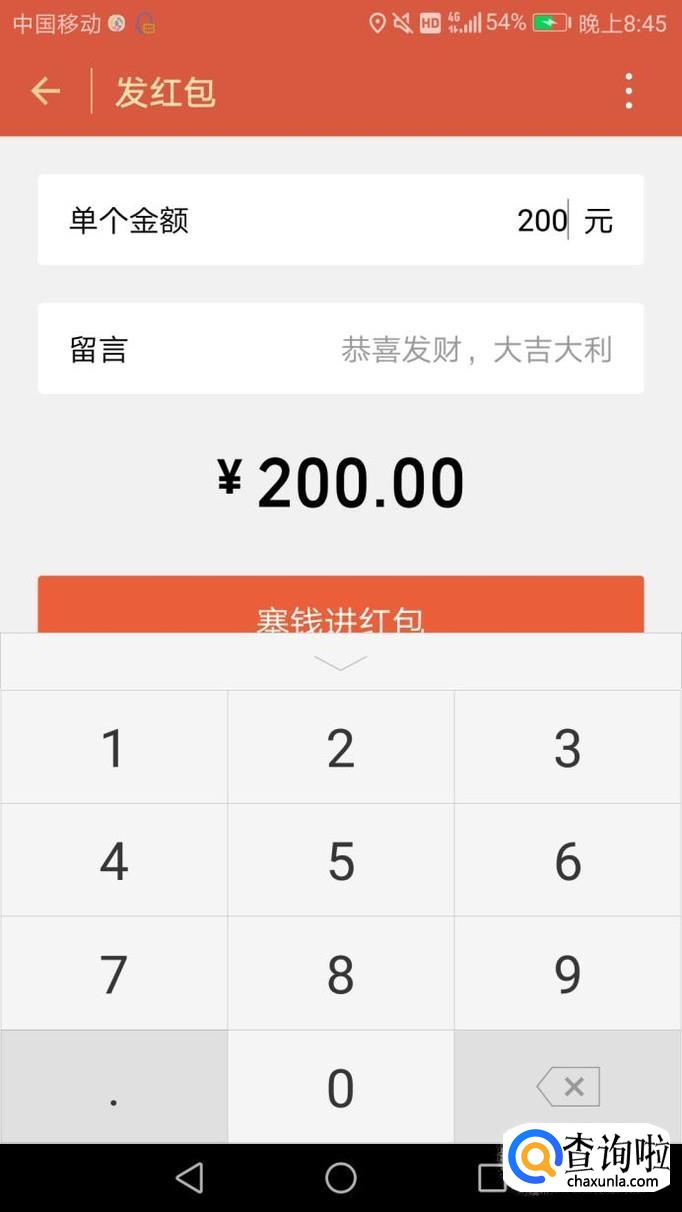Collapse the numeric keypad with the chevron
682x1212 pixels.
click(x=340, y=662)
